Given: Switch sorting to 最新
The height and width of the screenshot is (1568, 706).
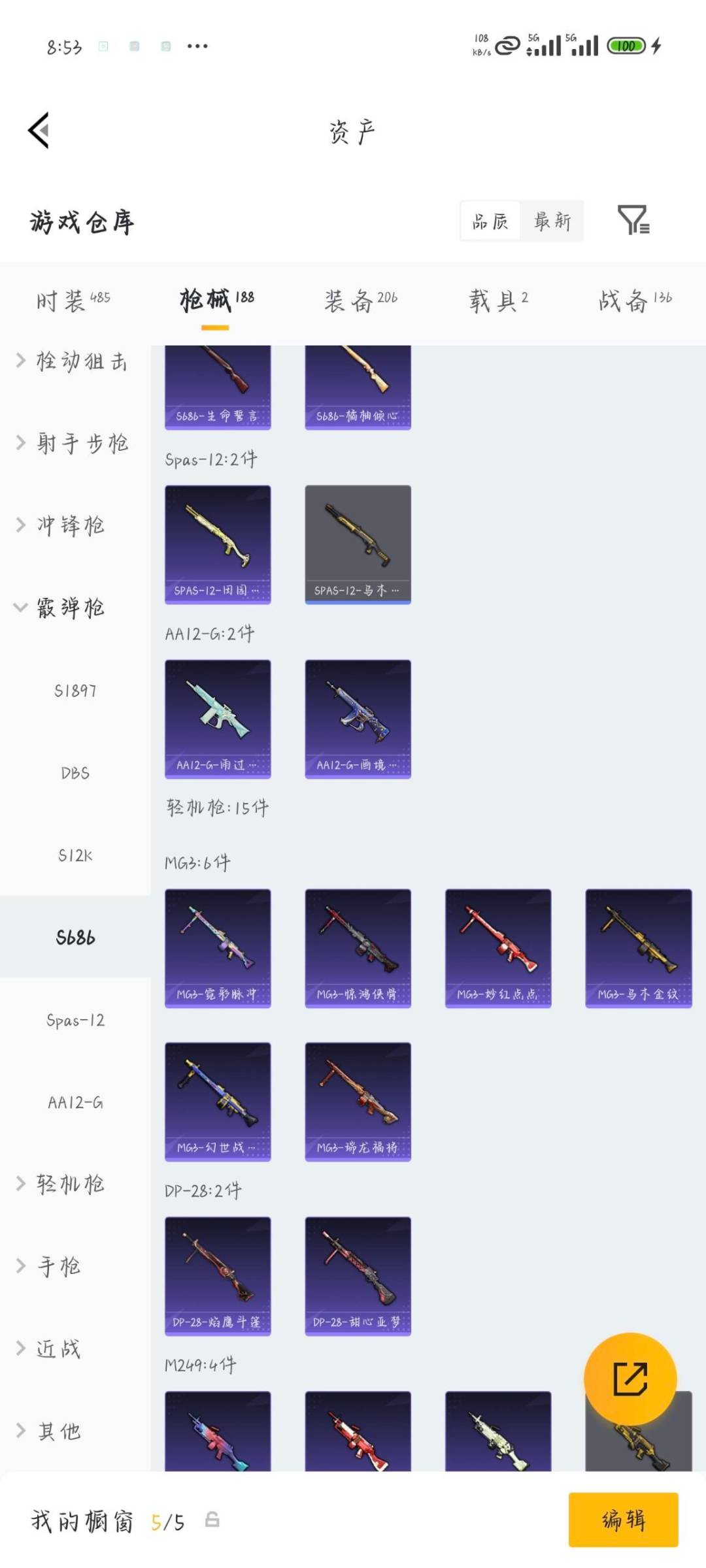Looking at the screenshot, I should point(552,221).
